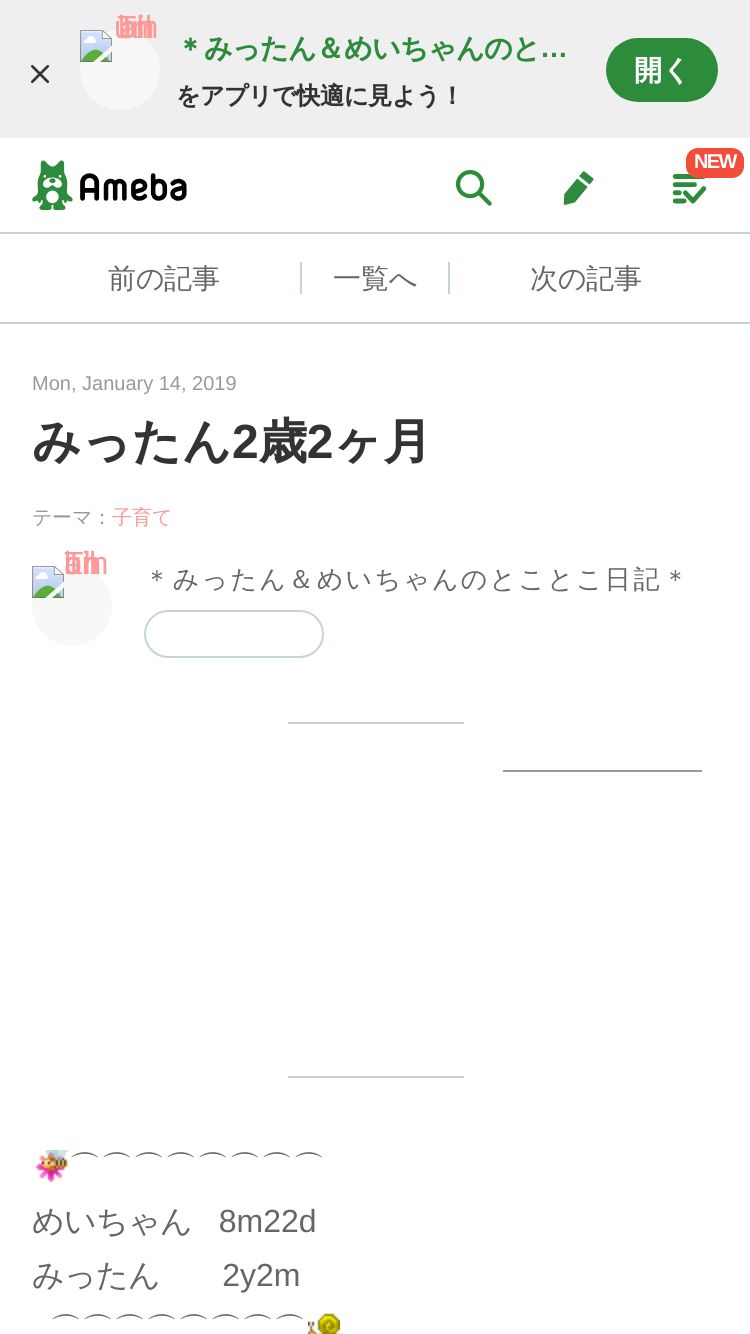Open the 一覧へ article list
This screenshot has width=750, height=1334.
click(x=375, y=278)
